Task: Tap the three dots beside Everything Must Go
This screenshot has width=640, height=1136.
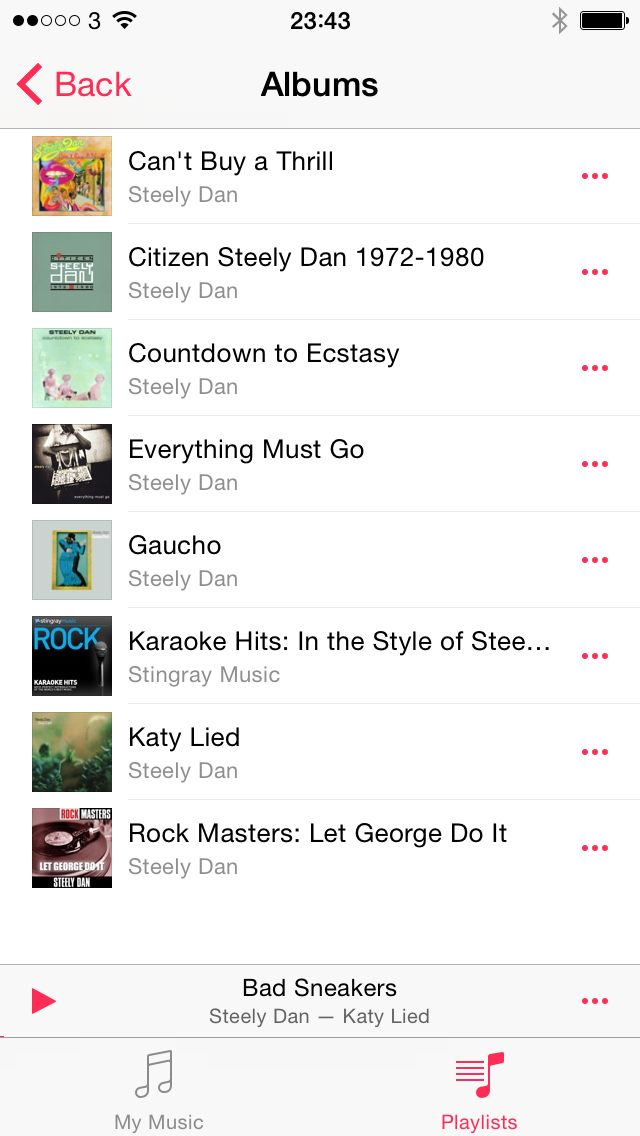Action: (594, 464)
